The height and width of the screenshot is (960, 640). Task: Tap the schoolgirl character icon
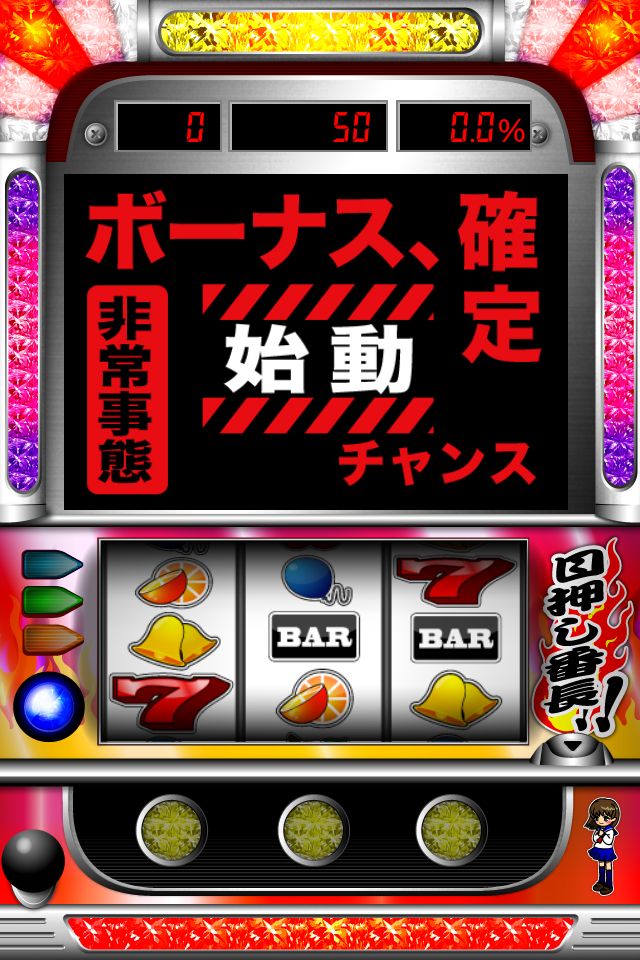(x=602, y=844)
